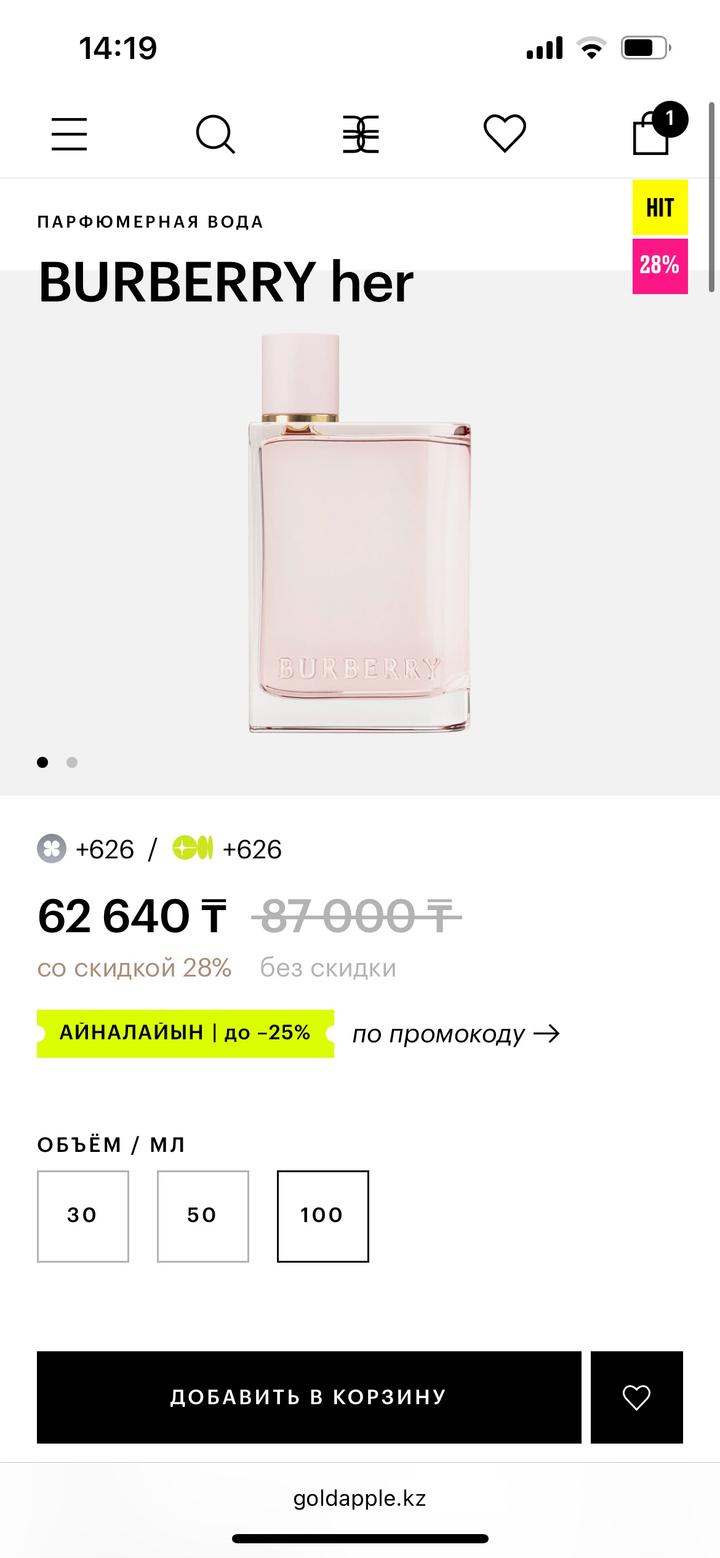The height and width of the screenshot is (1558, 720).
Task: Select the 50 ml volume
Action: coord(202,1216)
